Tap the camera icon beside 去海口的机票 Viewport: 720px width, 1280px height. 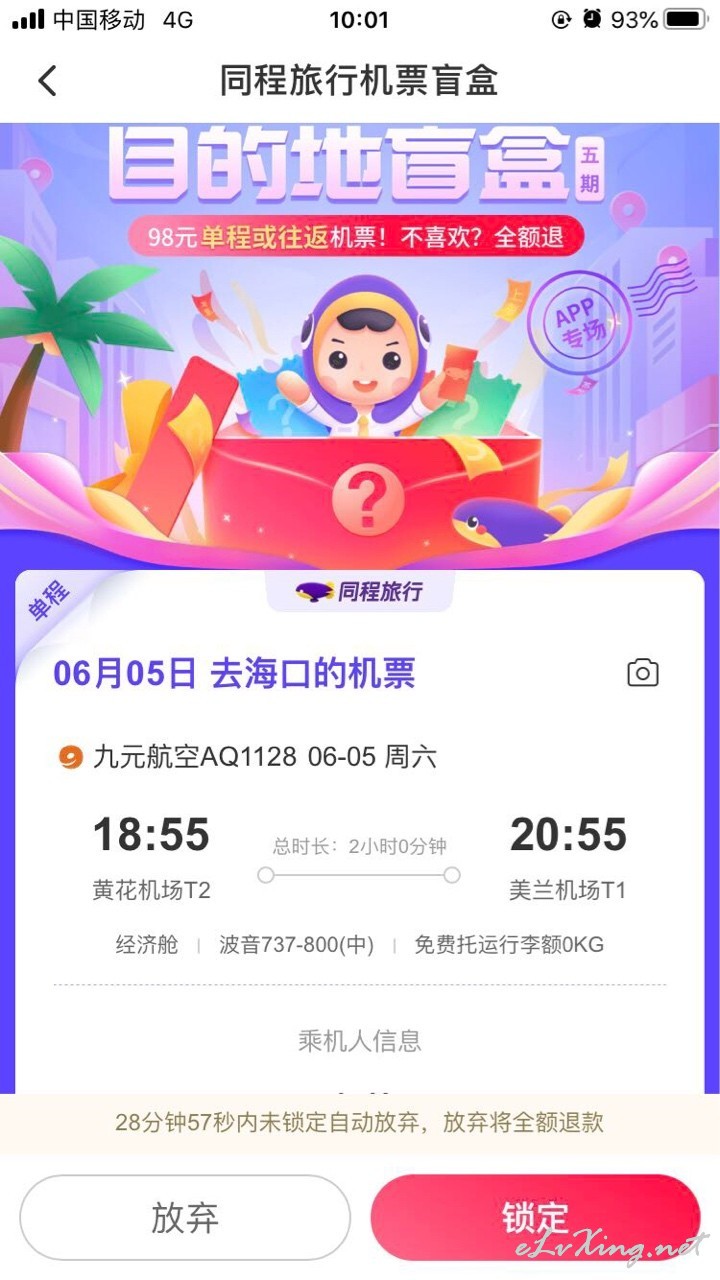[x=643, y=673]
